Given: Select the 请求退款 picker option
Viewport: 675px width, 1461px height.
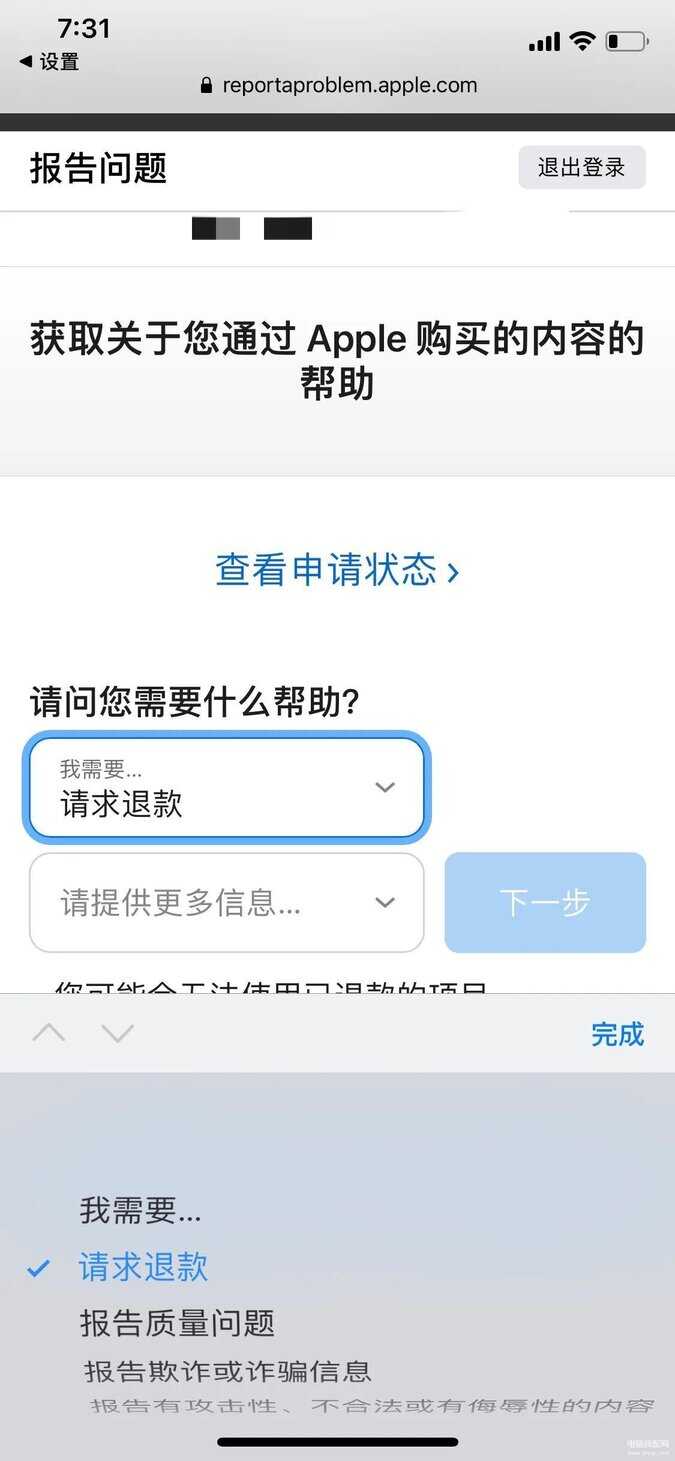Looking at the screenshot, I should click(x=143, y=1267).
